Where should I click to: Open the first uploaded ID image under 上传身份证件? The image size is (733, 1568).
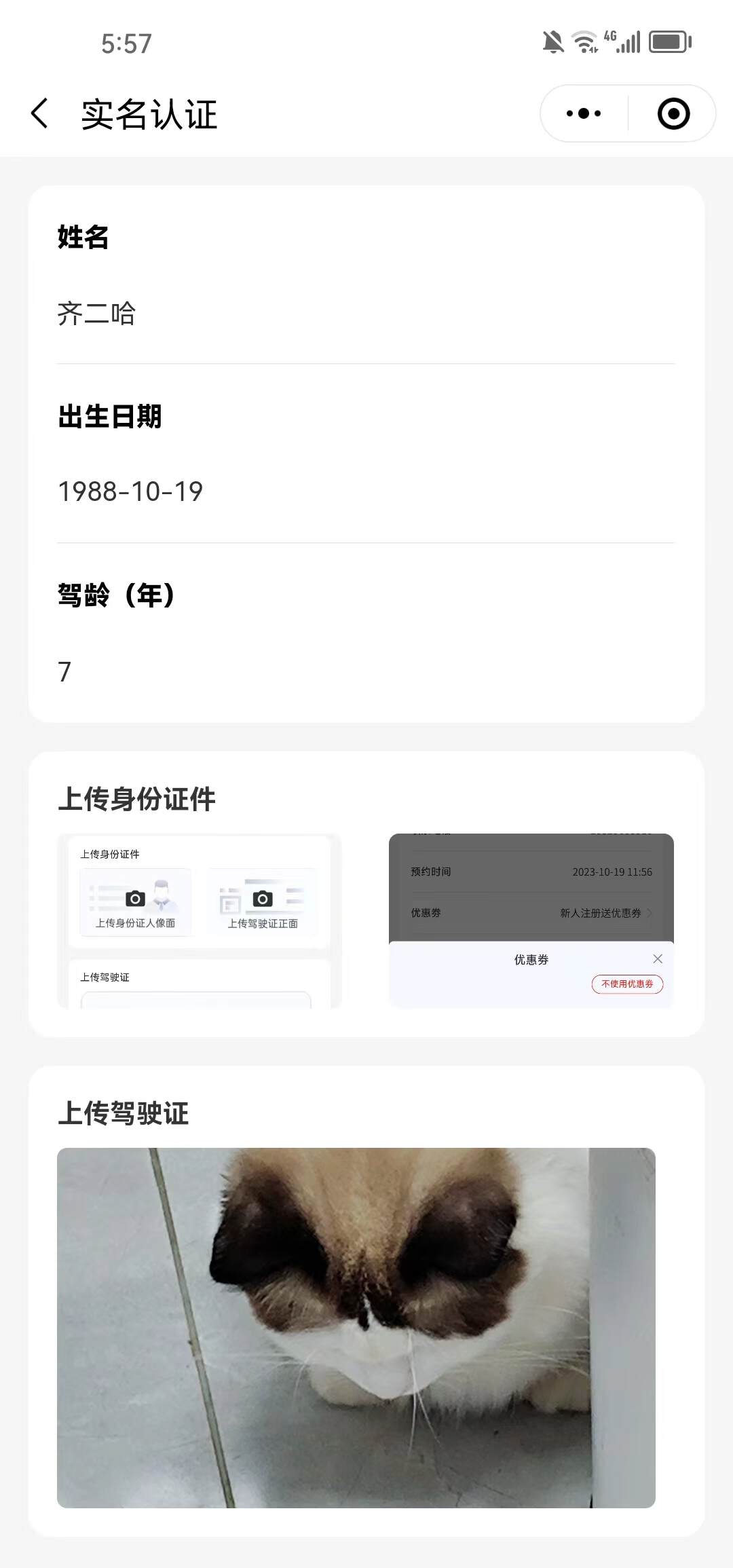[x=199, y=920]
